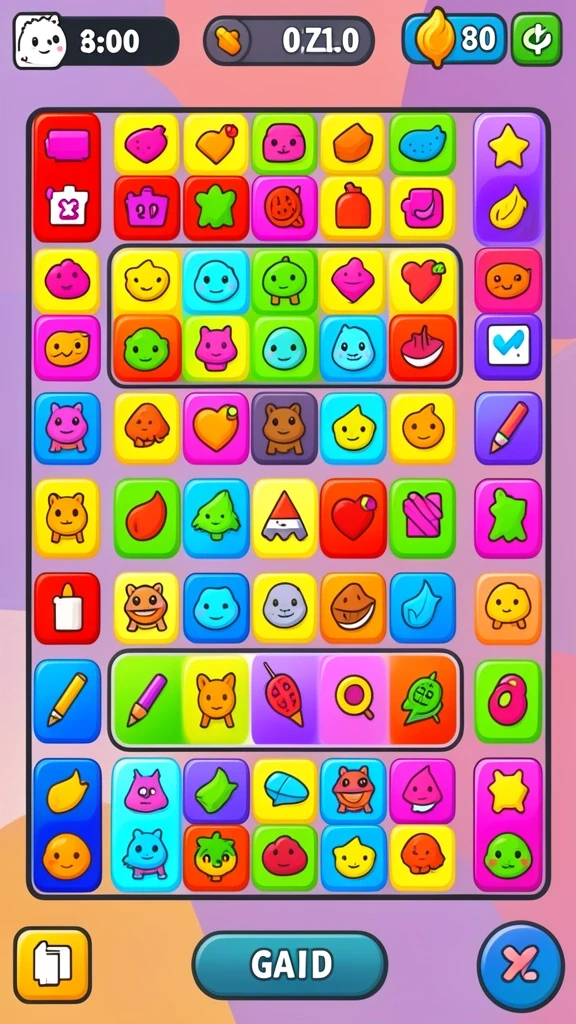Tap the green power button beside coins
Image resolution: width=576 pixels, height=1024 pixels.
click(537, 40)
